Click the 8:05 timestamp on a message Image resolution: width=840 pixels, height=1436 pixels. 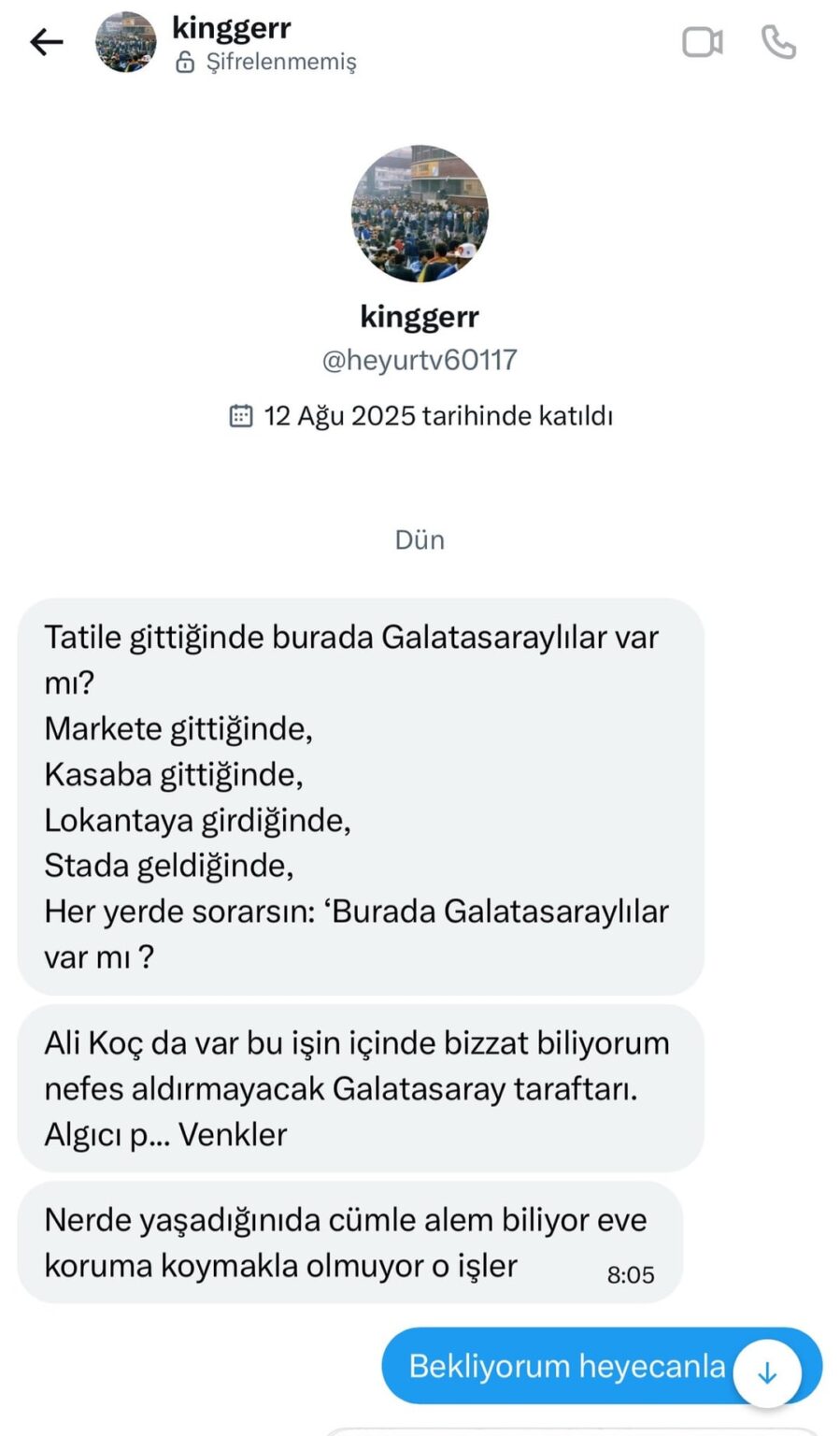coord(631,1273)
